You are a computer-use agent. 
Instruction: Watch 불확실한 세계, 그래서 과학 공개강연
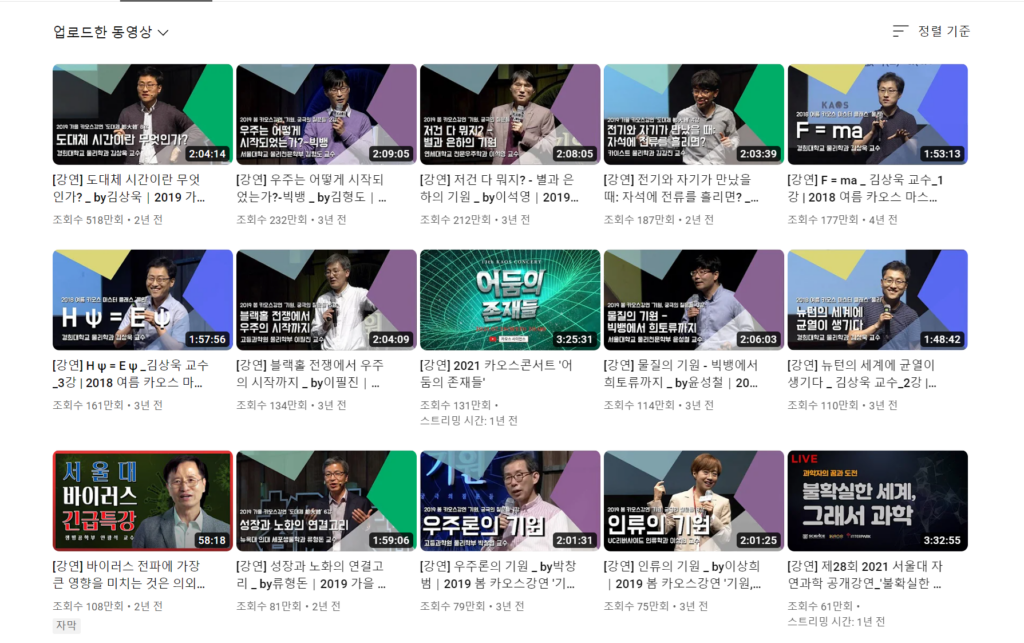[877, 500]
